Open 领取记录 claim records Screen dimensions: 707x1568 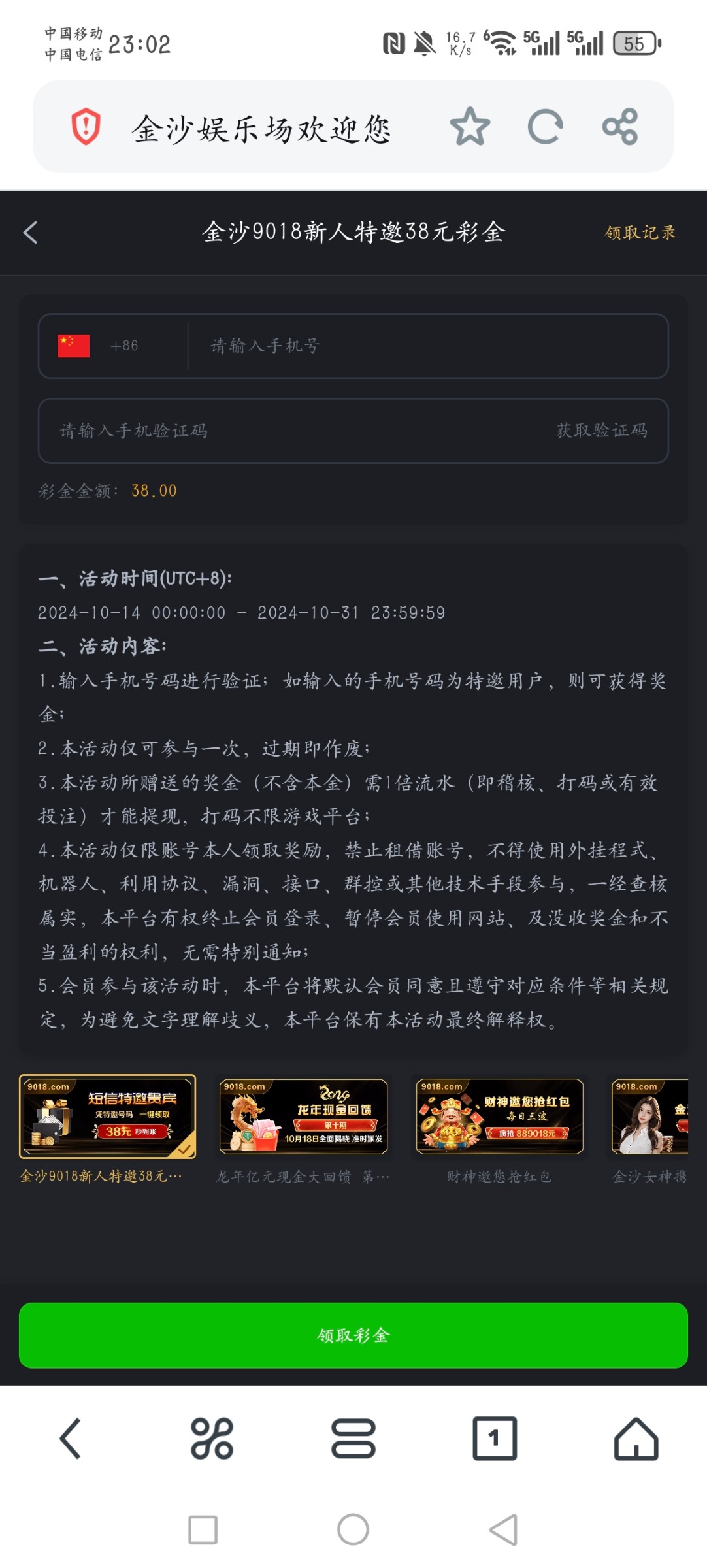(x=640, y=233)
